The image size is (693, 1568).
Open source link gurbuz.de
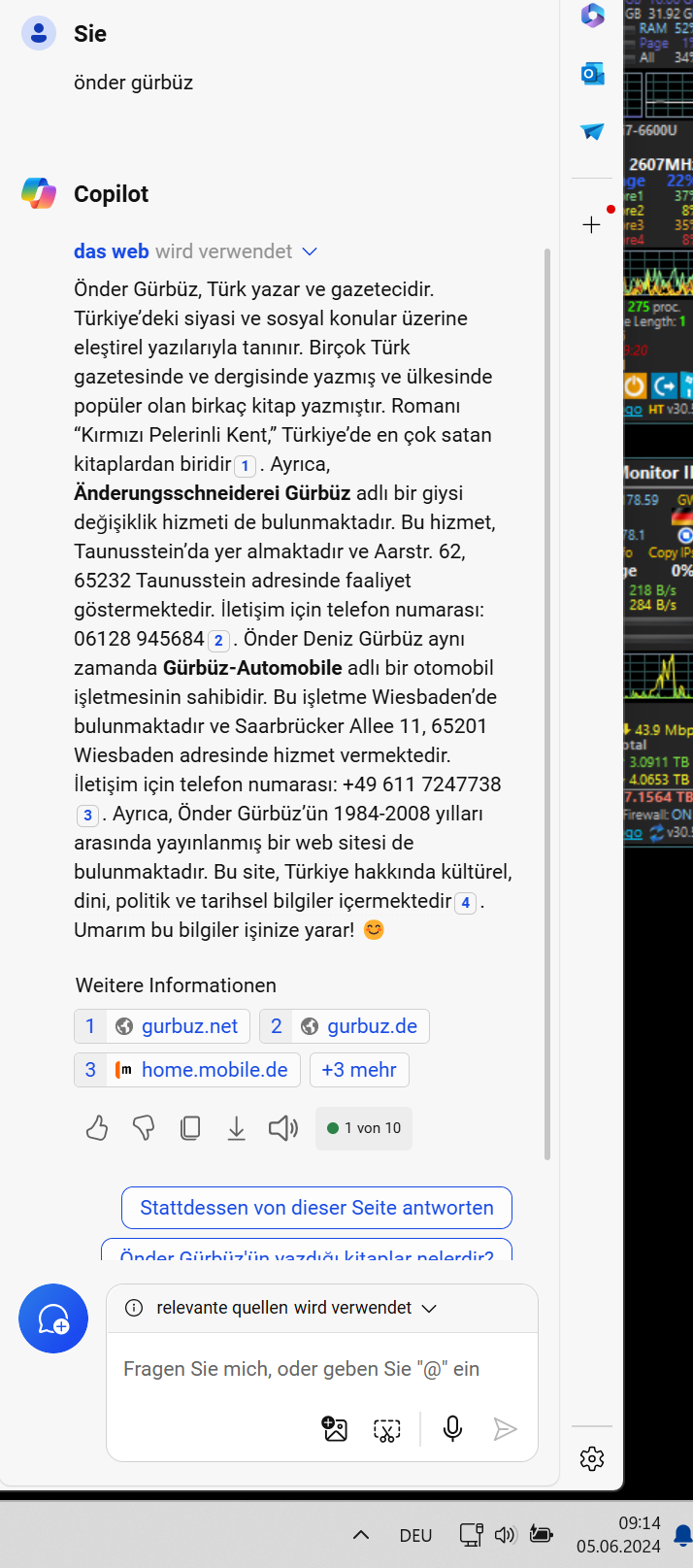[x=345, y=1026]
